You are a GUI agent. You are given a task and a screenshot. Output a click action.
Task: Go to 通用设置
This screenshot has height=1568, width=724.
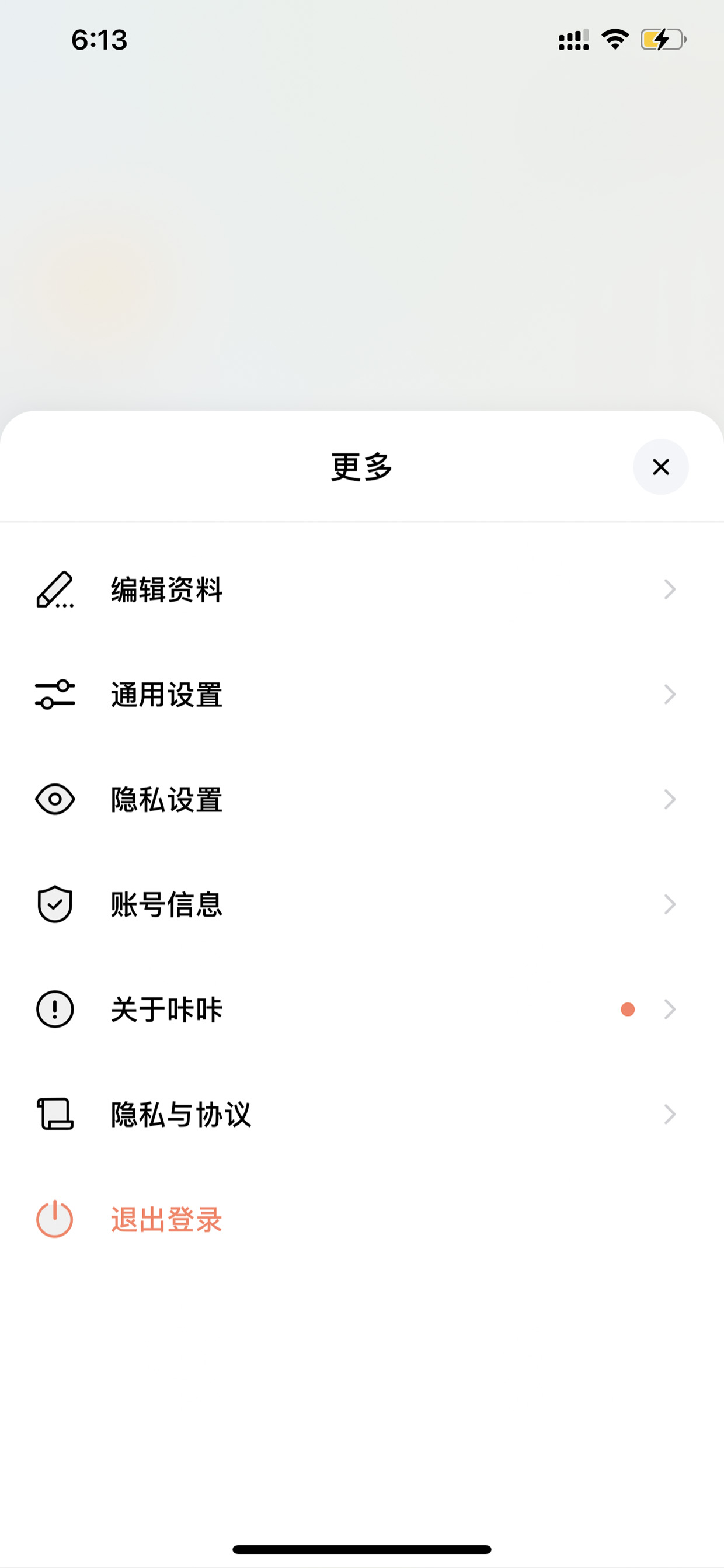tap(362, 695)
